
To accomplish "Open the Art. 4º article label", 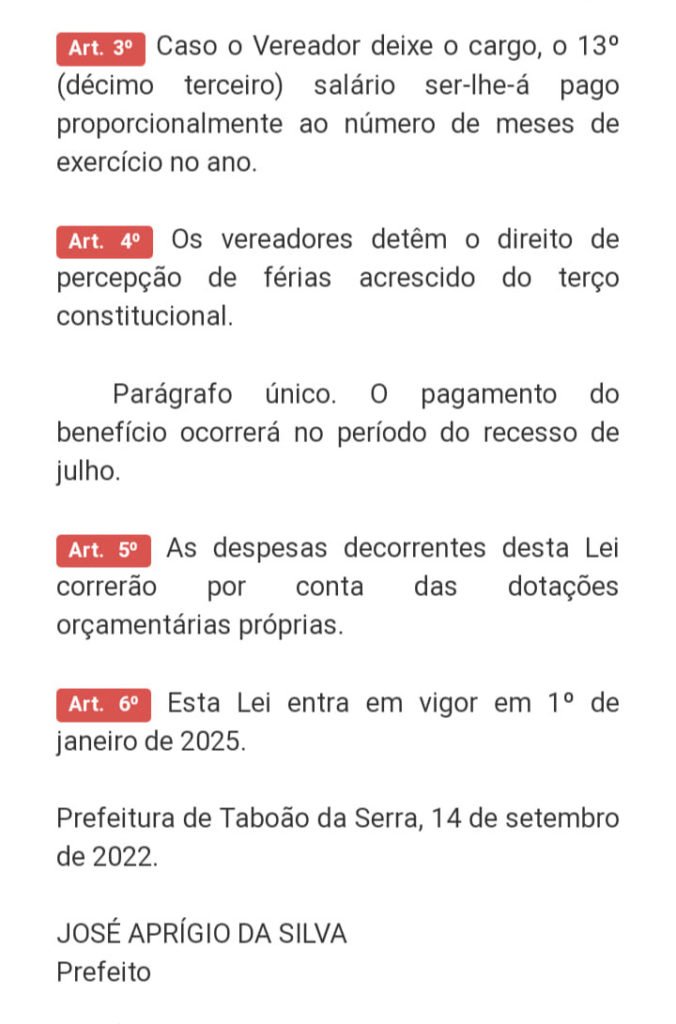I will tap(105, 241).
